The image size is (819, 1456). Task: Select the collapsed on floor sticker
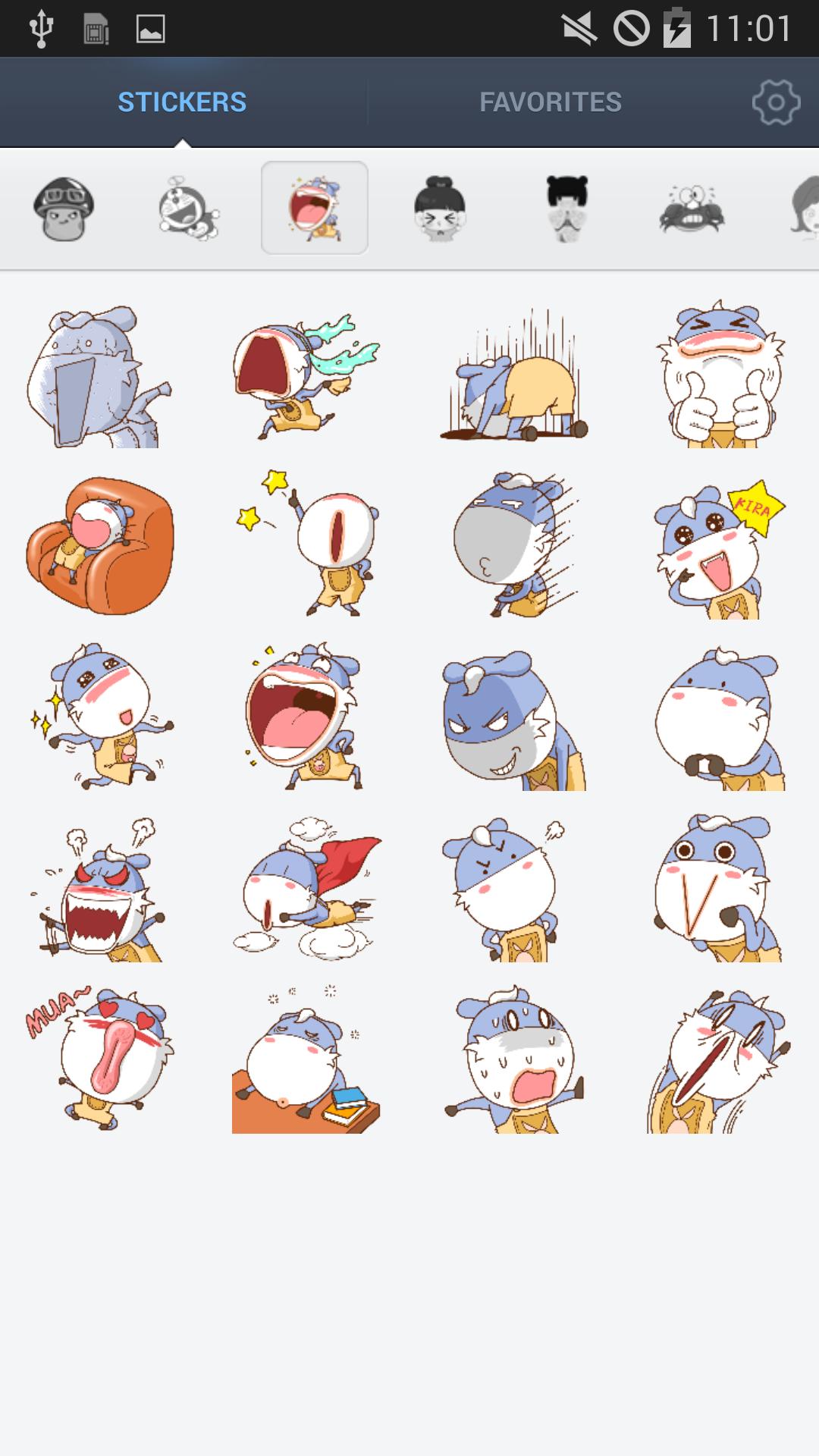pos(513,375)
